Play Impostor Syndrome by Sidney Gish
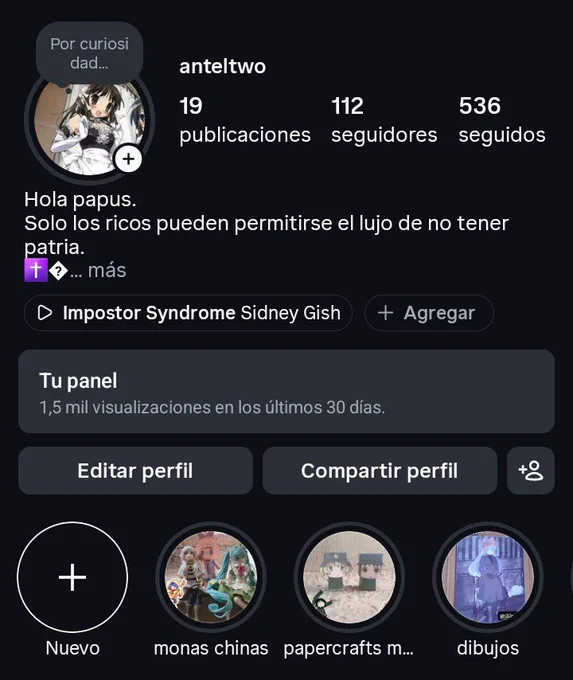The image size is (573, 680). [188, 313]
